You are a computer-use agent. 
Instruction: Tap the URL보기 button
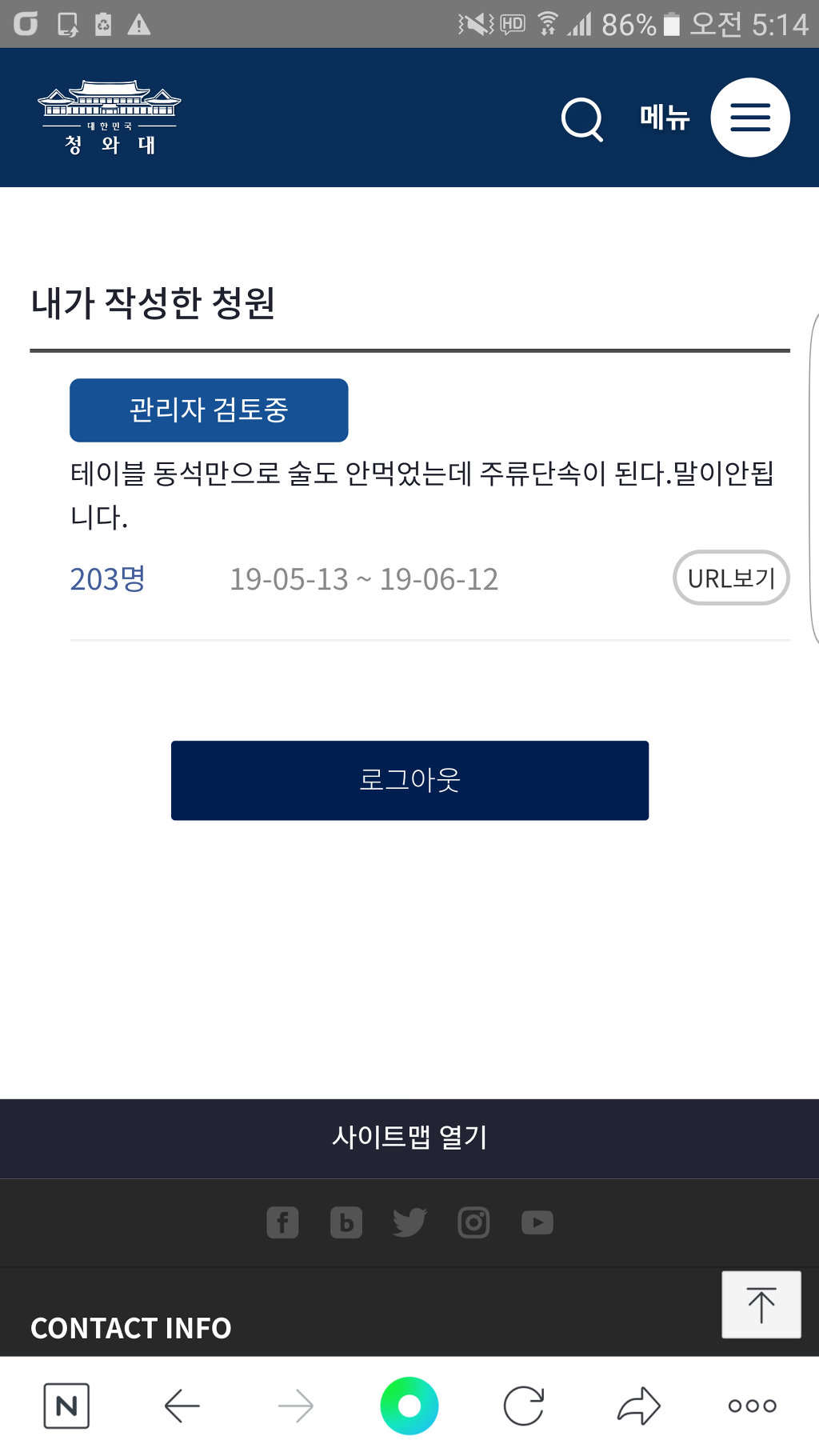click(731, 578)
